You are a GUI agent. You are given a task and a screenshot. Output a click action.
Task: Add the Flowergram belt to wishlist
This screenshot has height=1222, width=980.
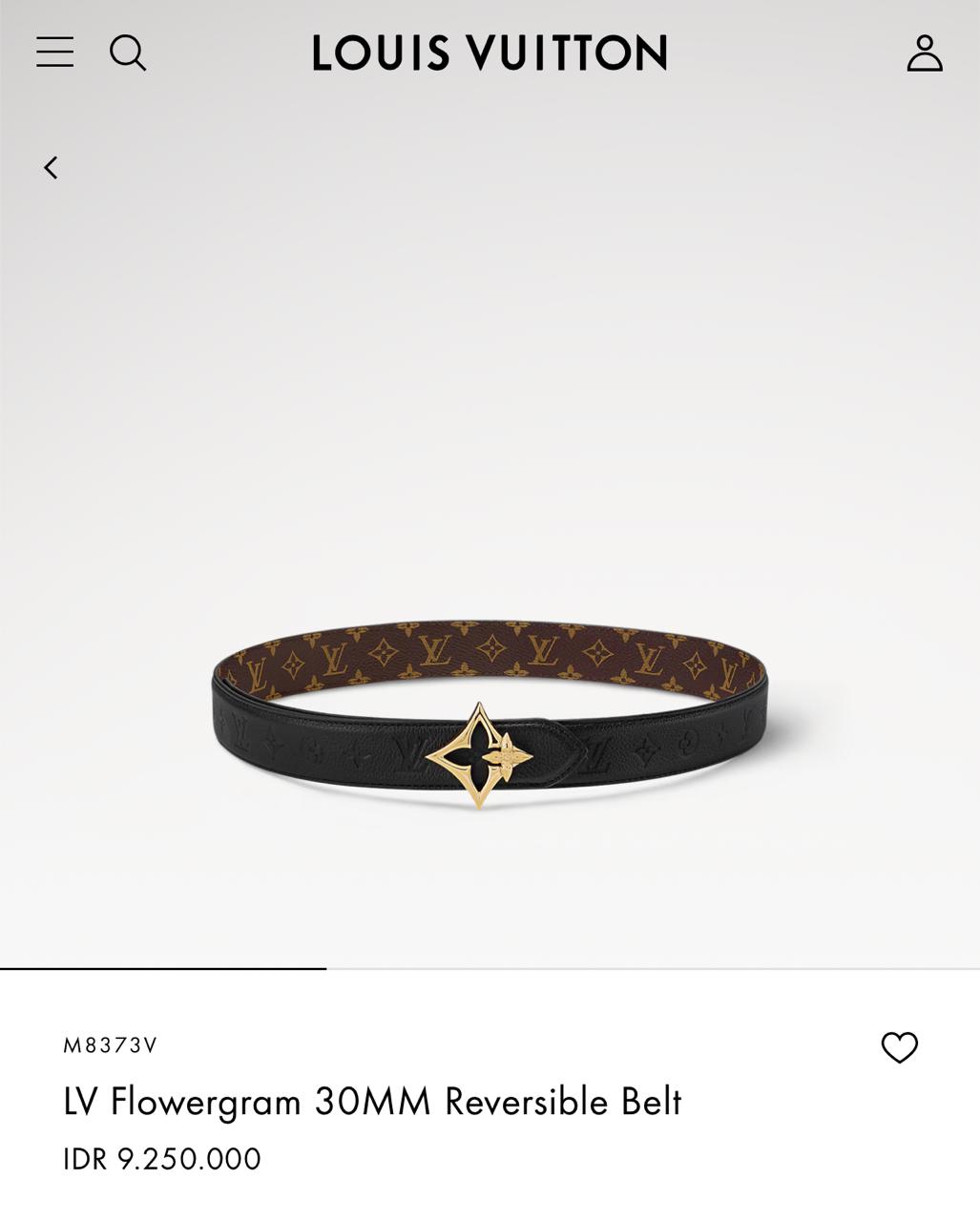point(899,1047)
